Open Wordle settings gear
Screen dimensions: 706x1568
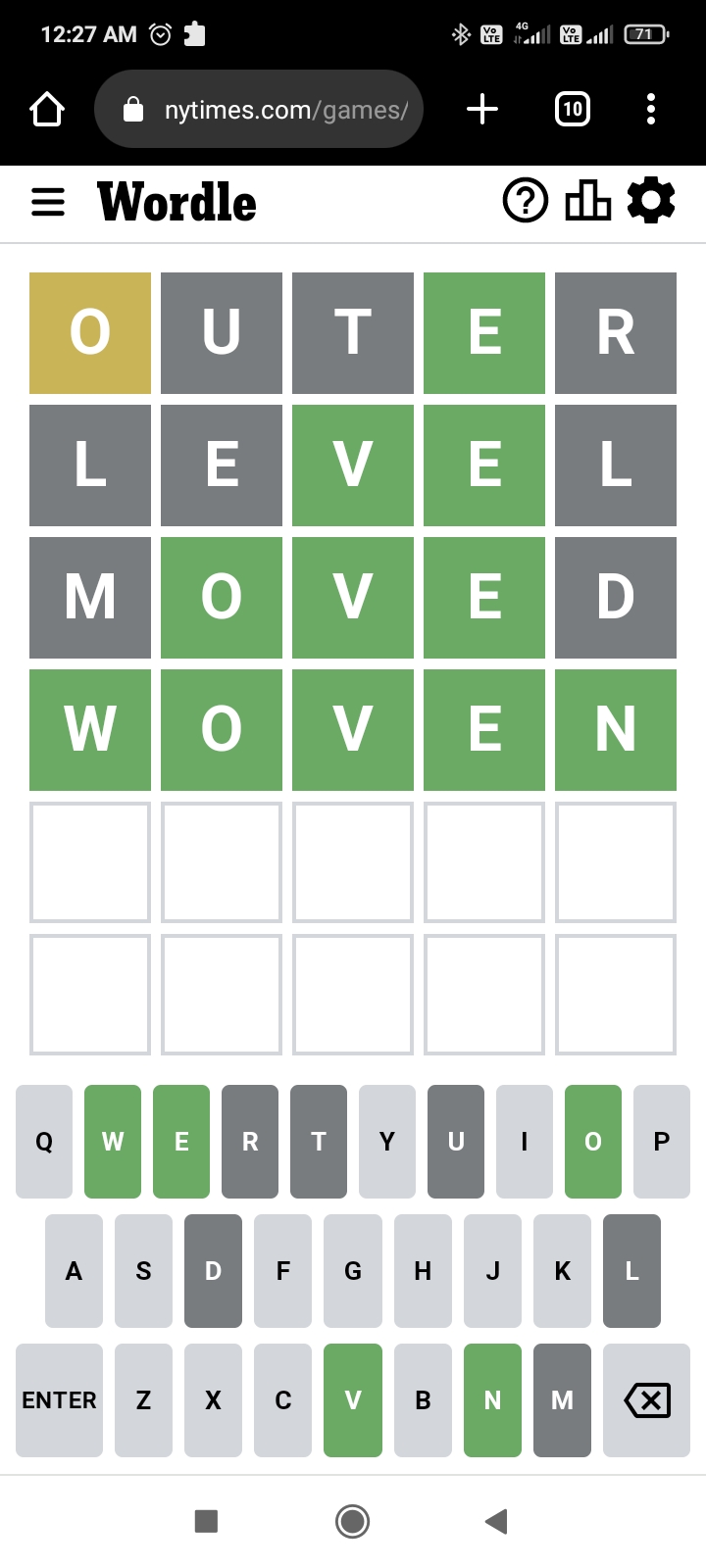[651, 201]
